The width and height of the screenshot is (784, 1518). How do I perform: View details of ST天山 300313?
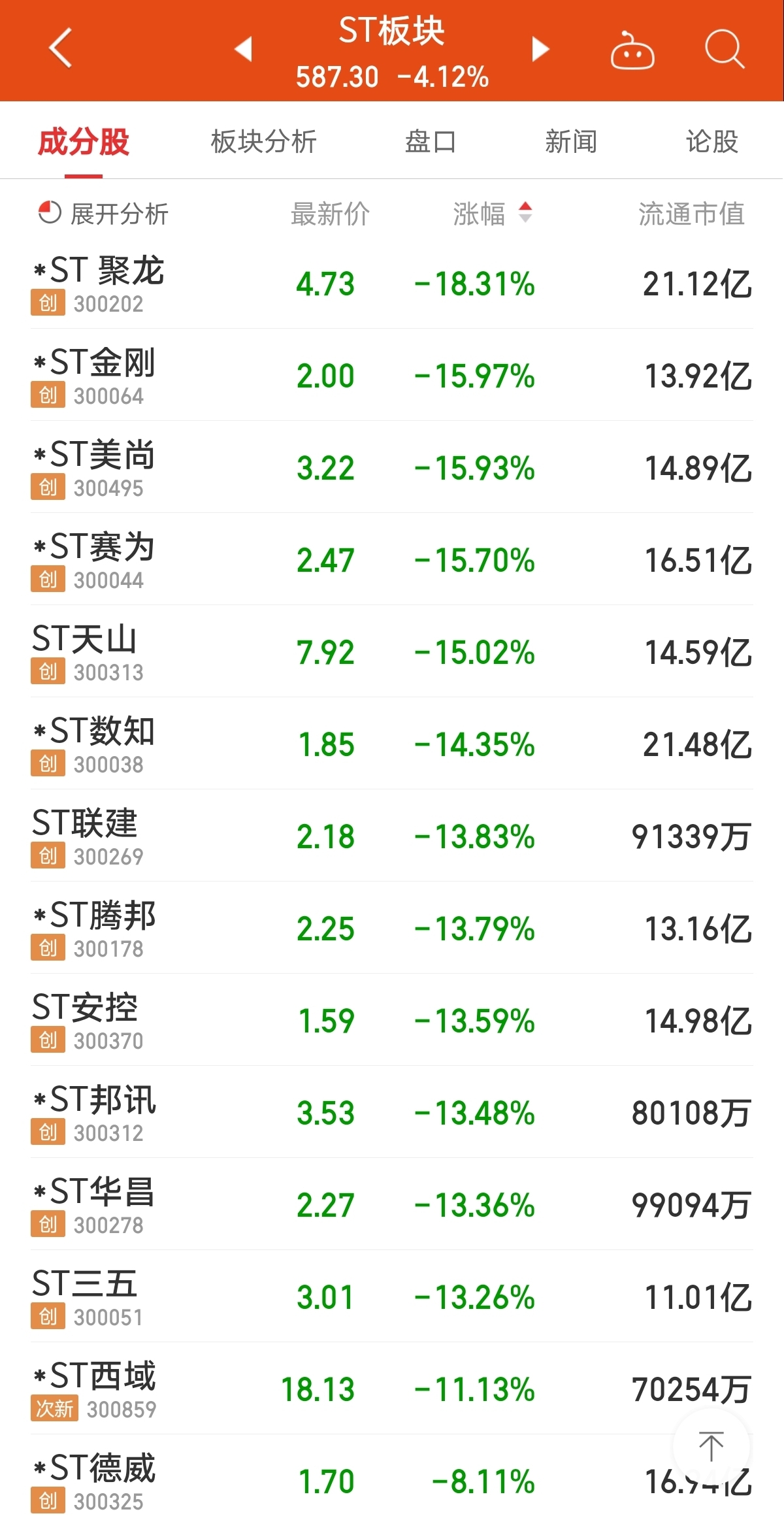click(x=392, y=652)
